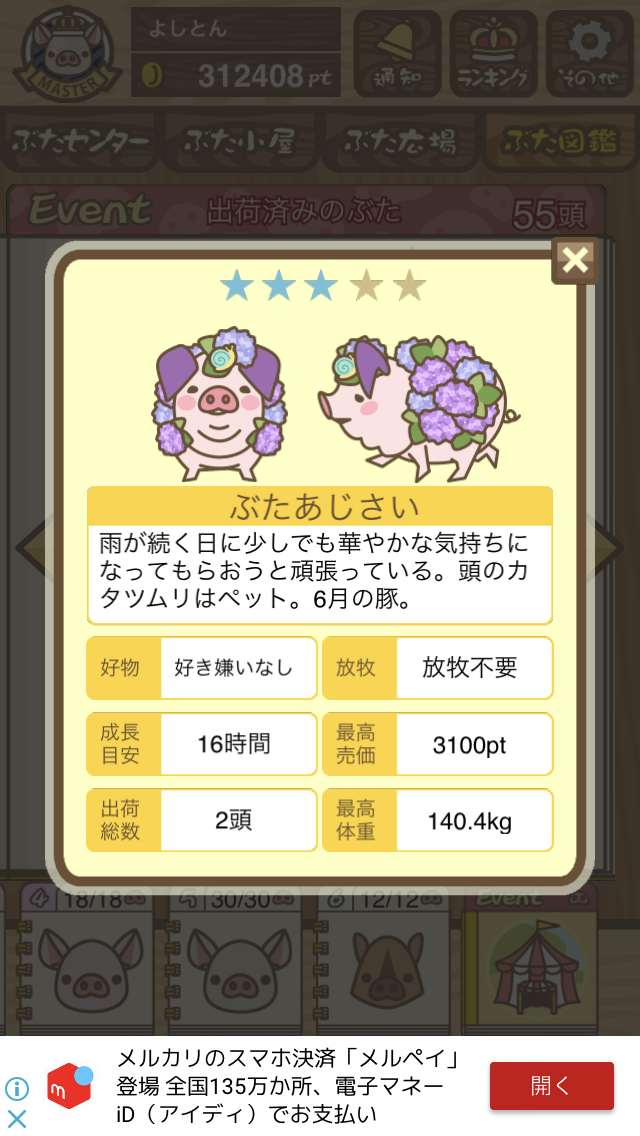Switch to the ぶた小屋 tab

click(x=240, y=143)
